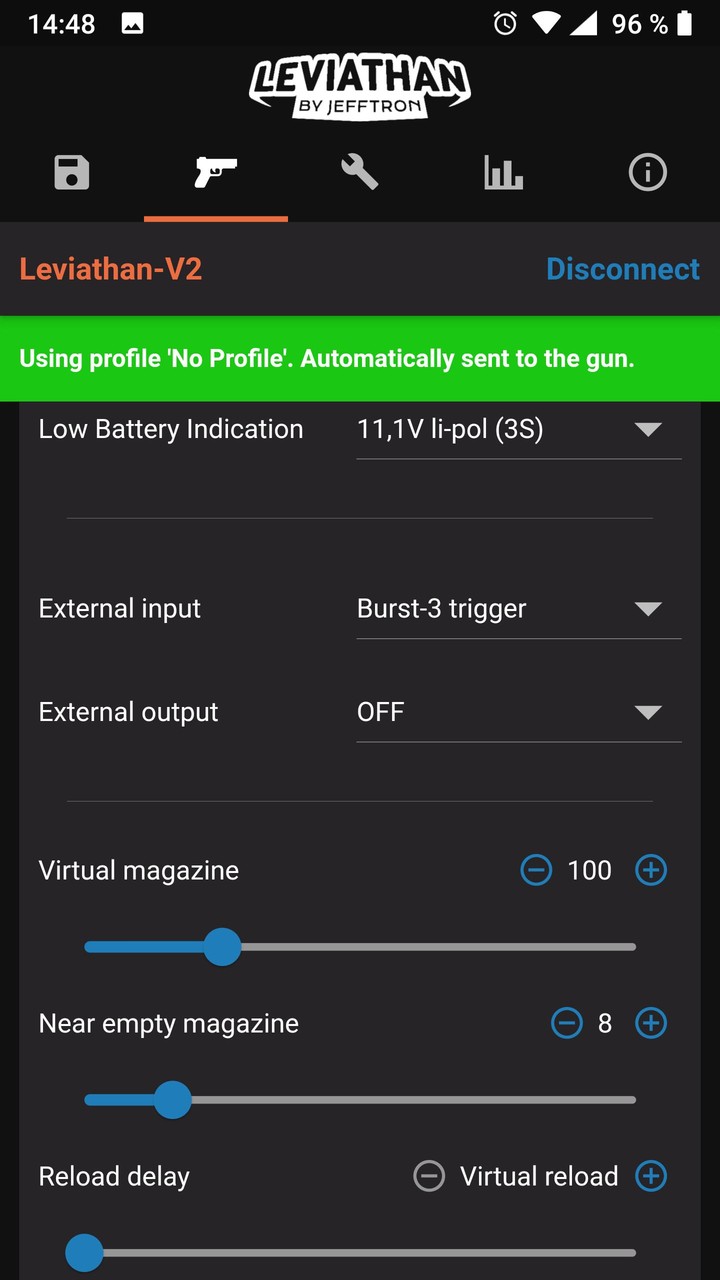
Task: Increase the Reload delay value
Action: tap(651, 1177)
